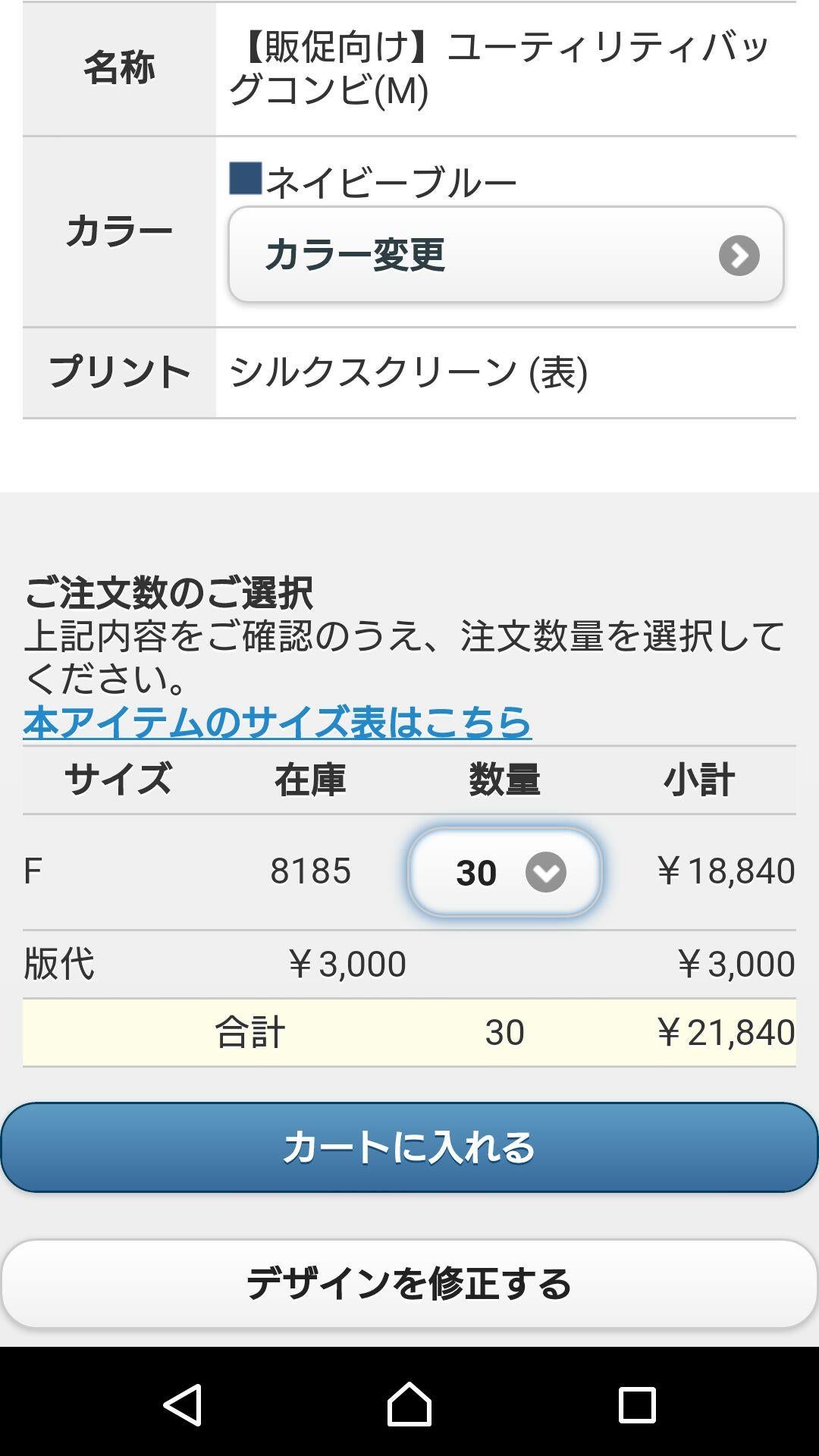The width and height of the screenshot is (819, 1456).
Task: Go back using the system back button
Action: (183, 1404)
